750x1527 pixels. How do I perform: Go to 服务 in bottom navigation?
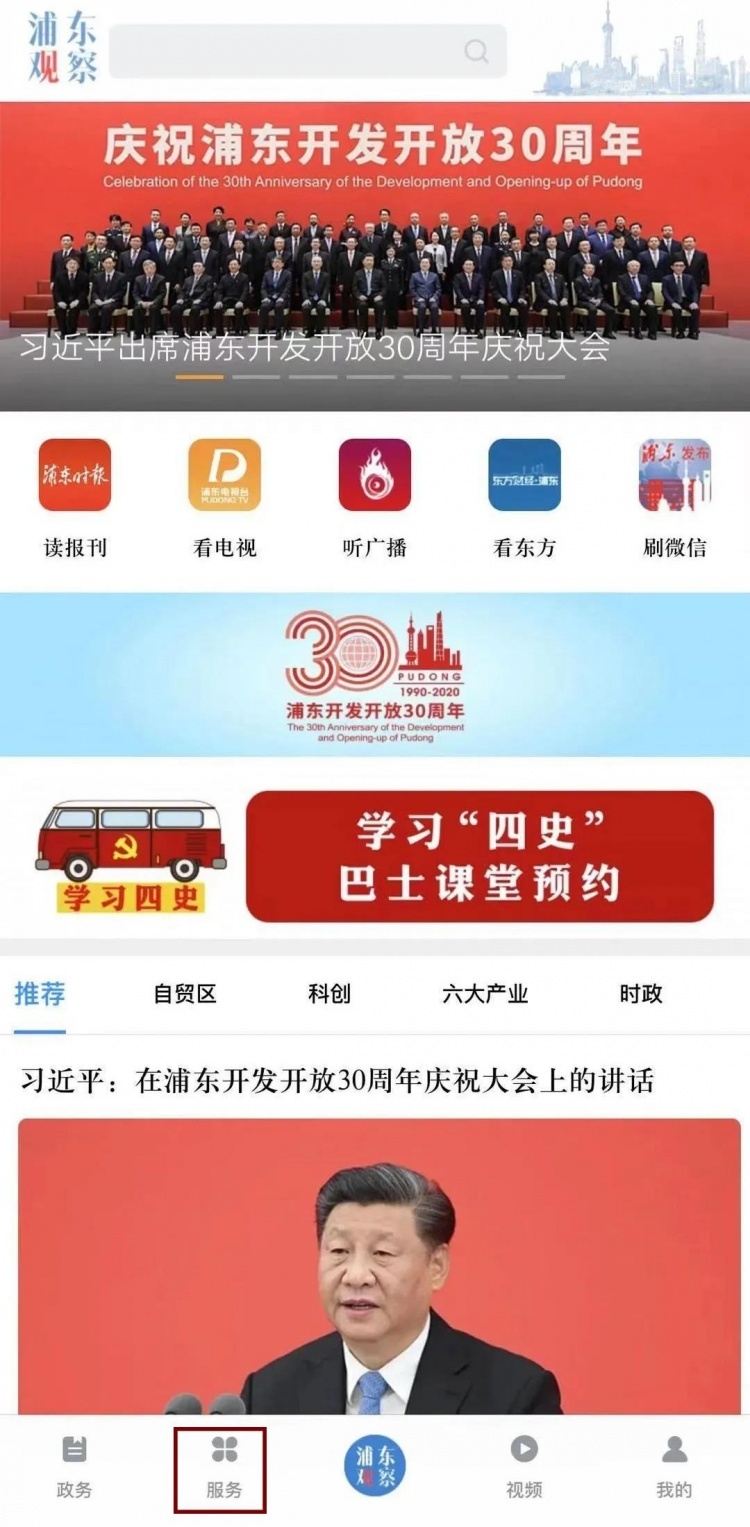coord(224,1468)
